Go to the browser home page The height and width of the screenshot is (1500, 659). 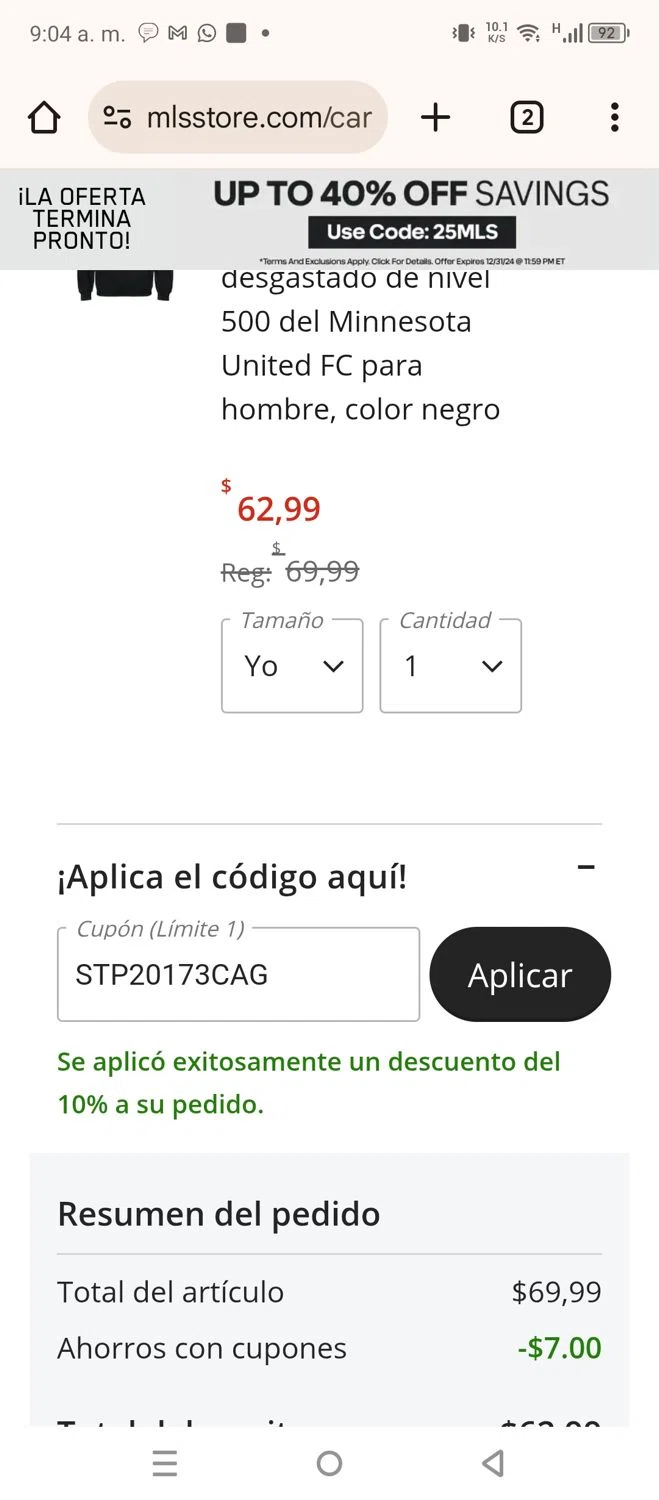44,118
